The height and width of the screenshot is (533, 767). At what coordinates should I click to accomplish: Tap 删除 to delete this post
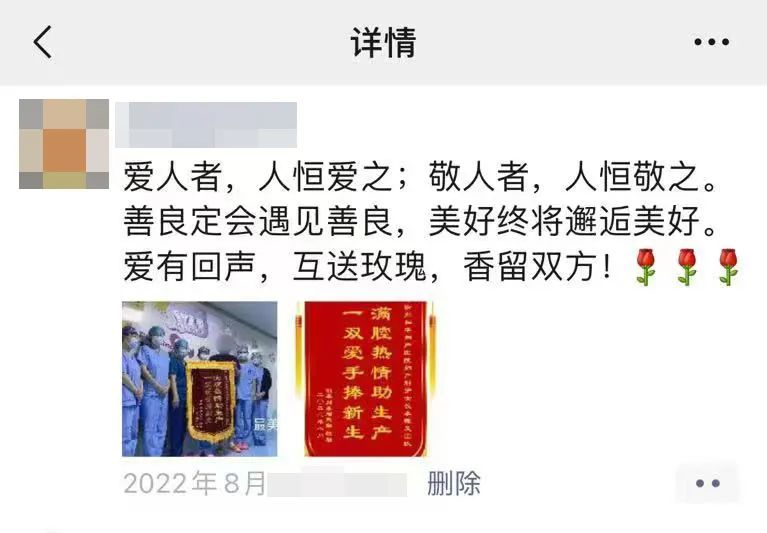(x=454, y=484)
